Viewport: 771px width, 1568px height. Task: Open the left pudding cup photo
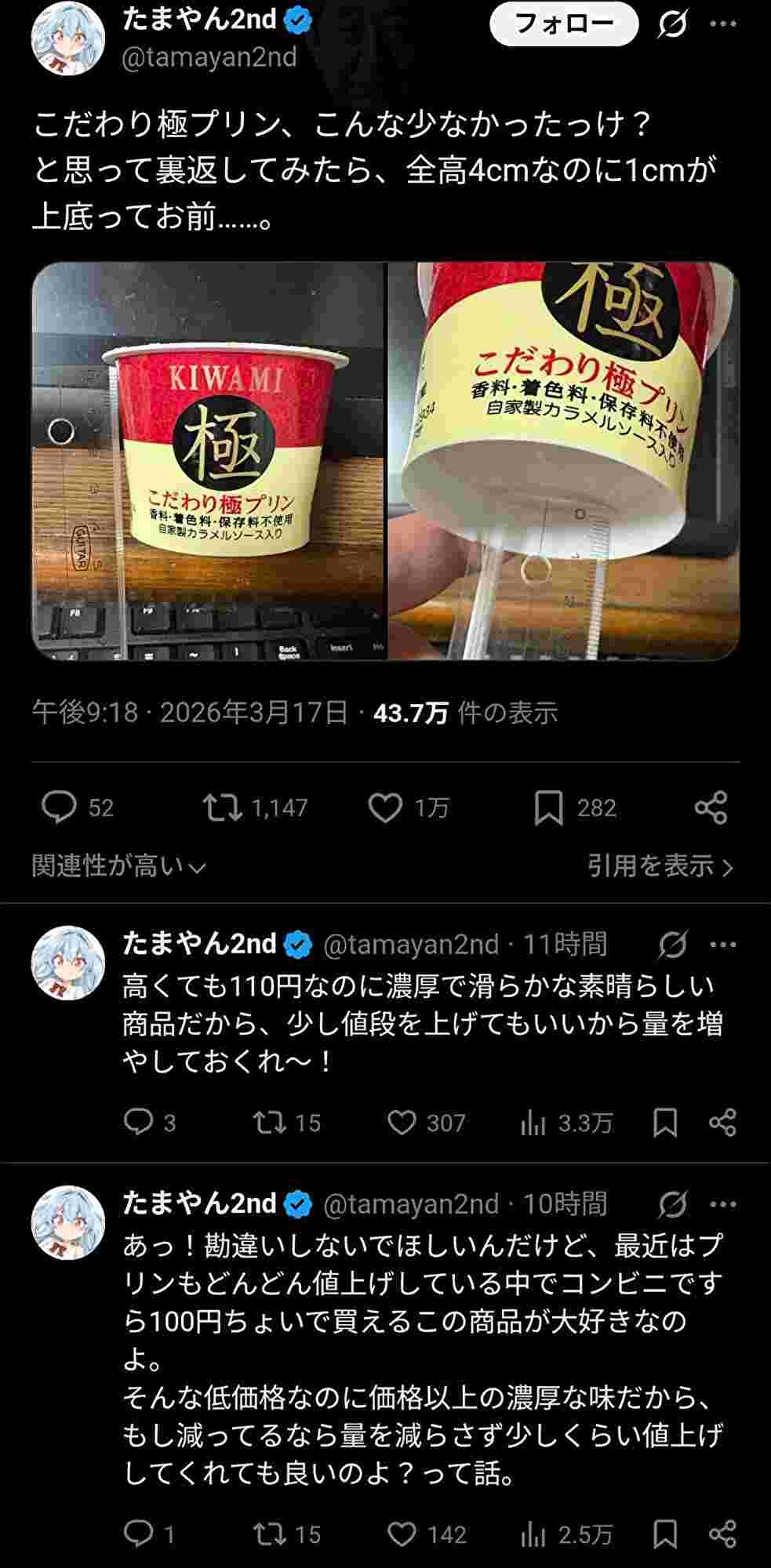(x=209, y=460)
